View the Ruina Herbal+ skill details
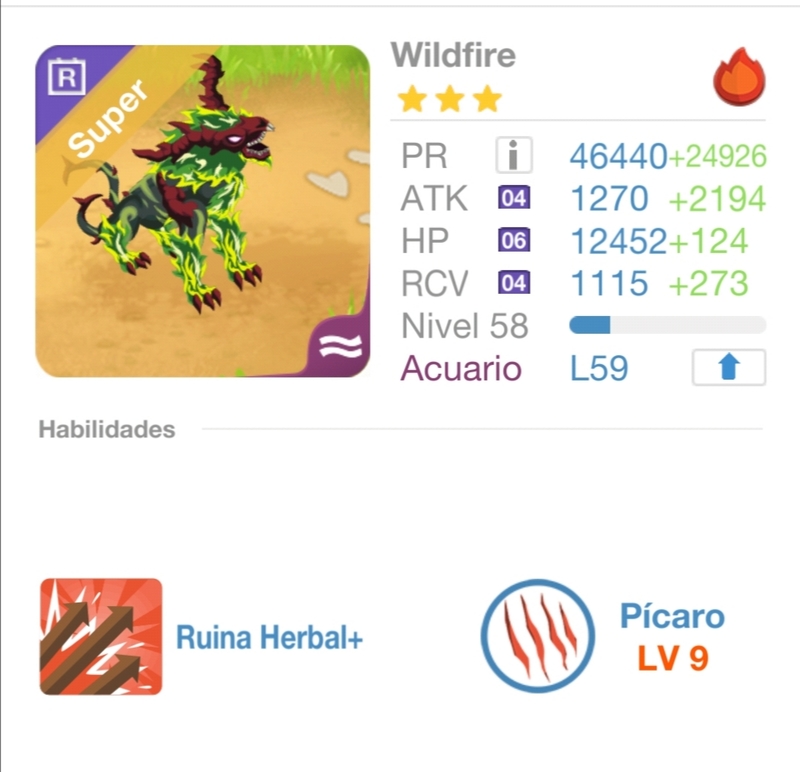 (101, 637)
